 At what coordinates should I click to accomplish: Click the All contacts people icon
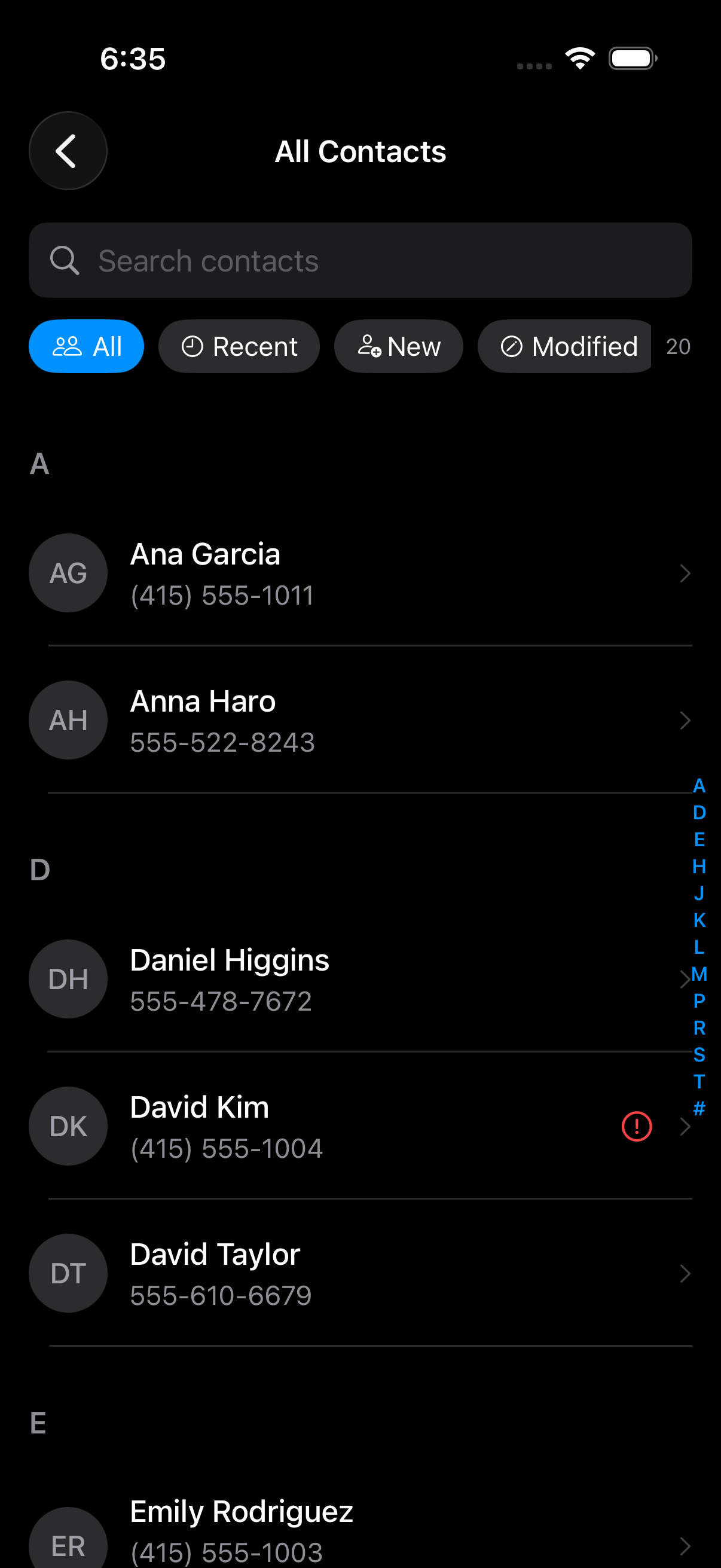tap(67, 346)
